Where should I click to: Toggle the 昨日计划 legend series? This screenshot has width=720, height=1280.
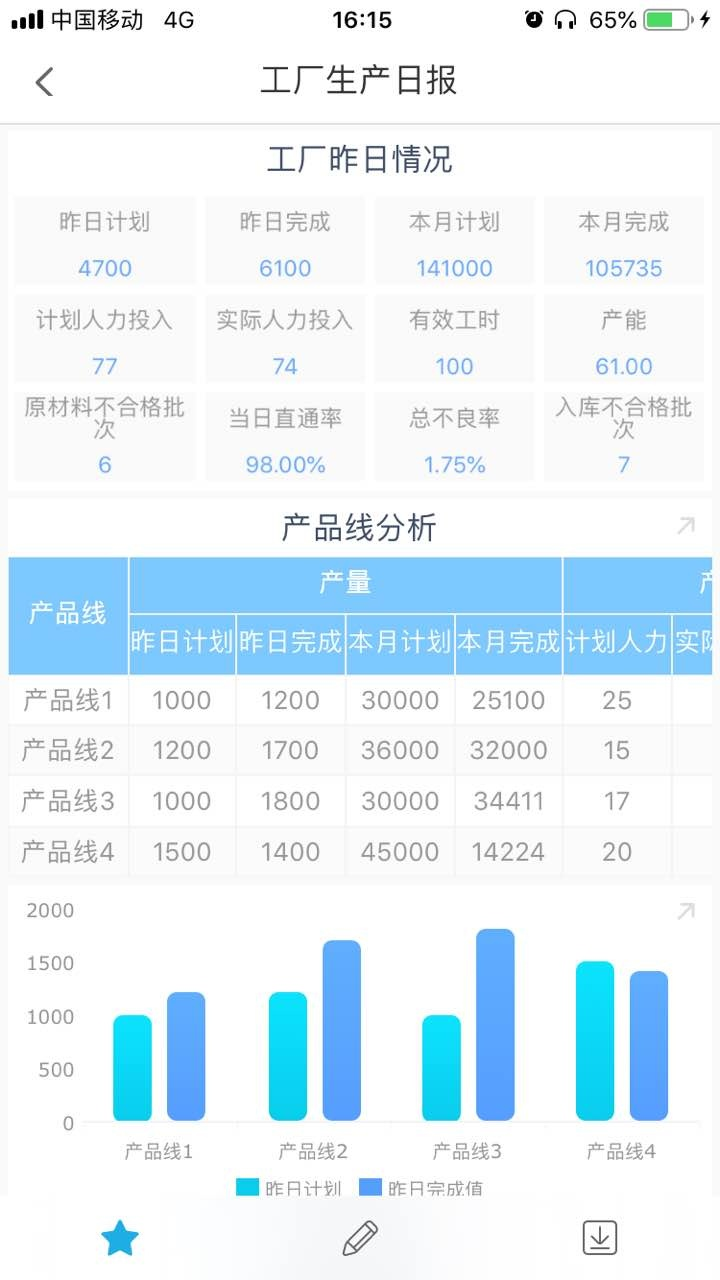point(290,1188)
